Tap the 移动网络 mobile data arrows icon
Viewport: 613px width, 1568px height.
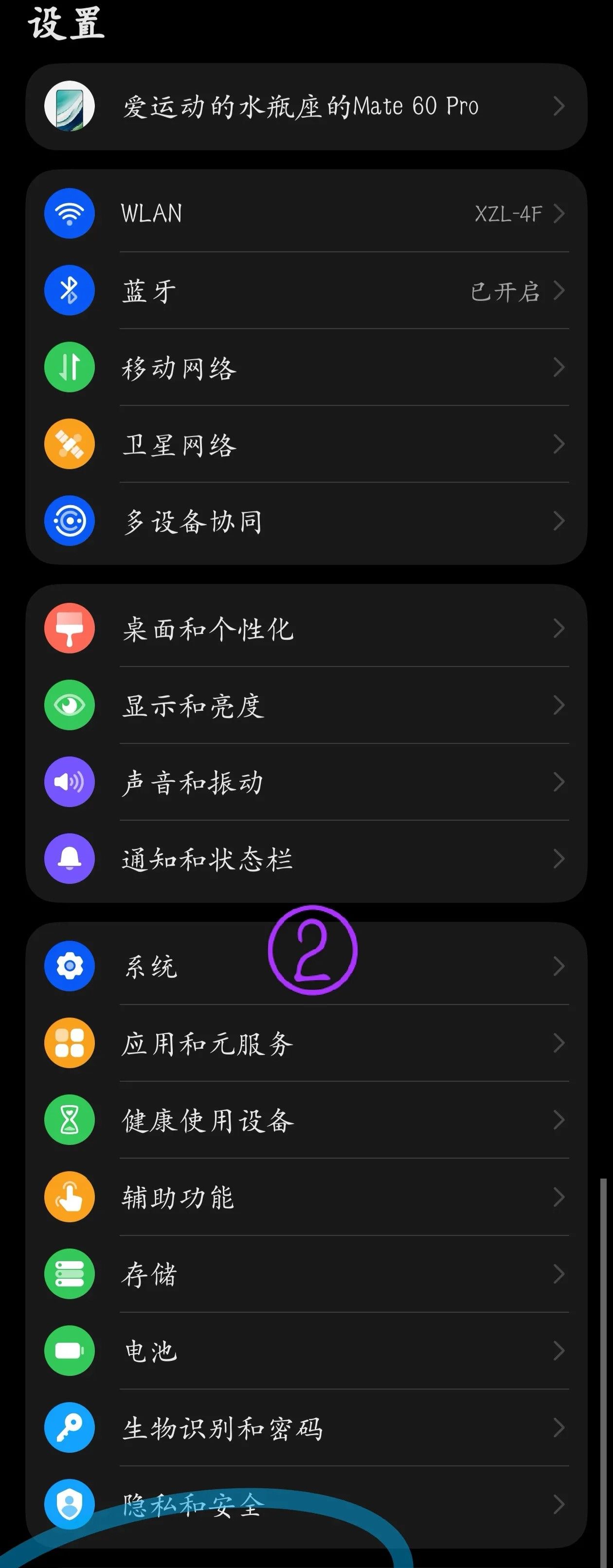[x=69, y=368]
